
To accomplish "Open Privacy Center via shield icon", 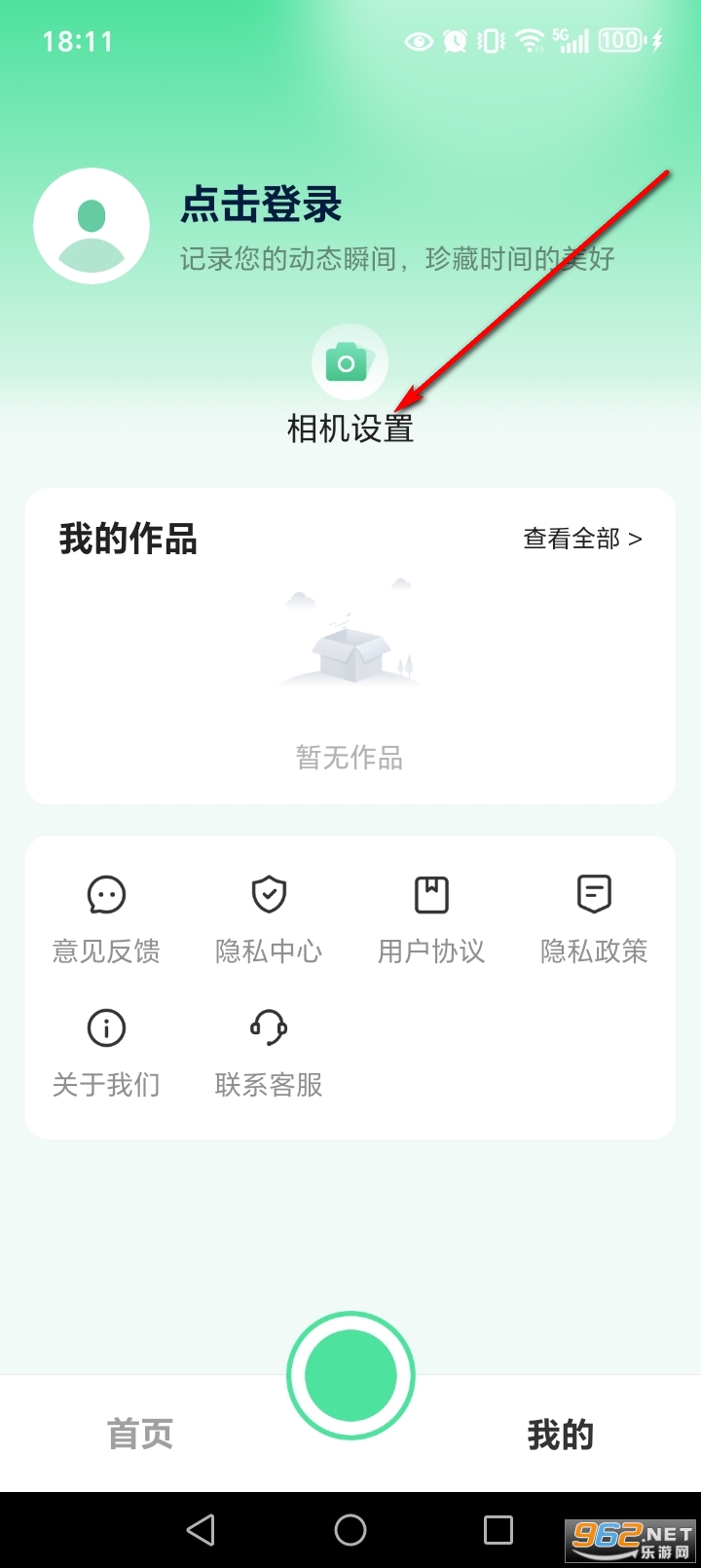I will pyautogui.click(x=268, y=894).
